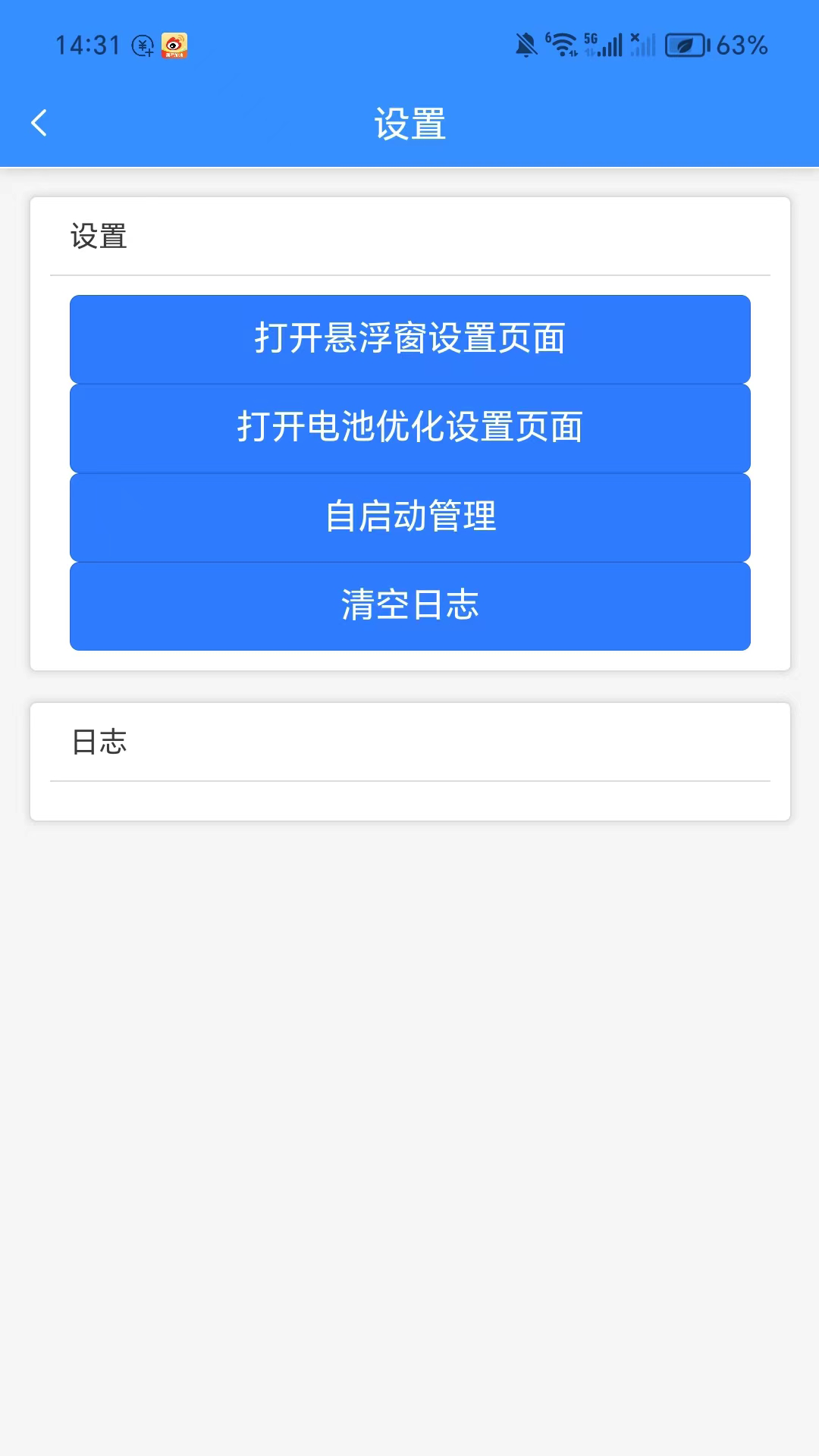Screen dimensions: 819x1456
Task: Tap the clock showing 14:31
Action: 87,47
